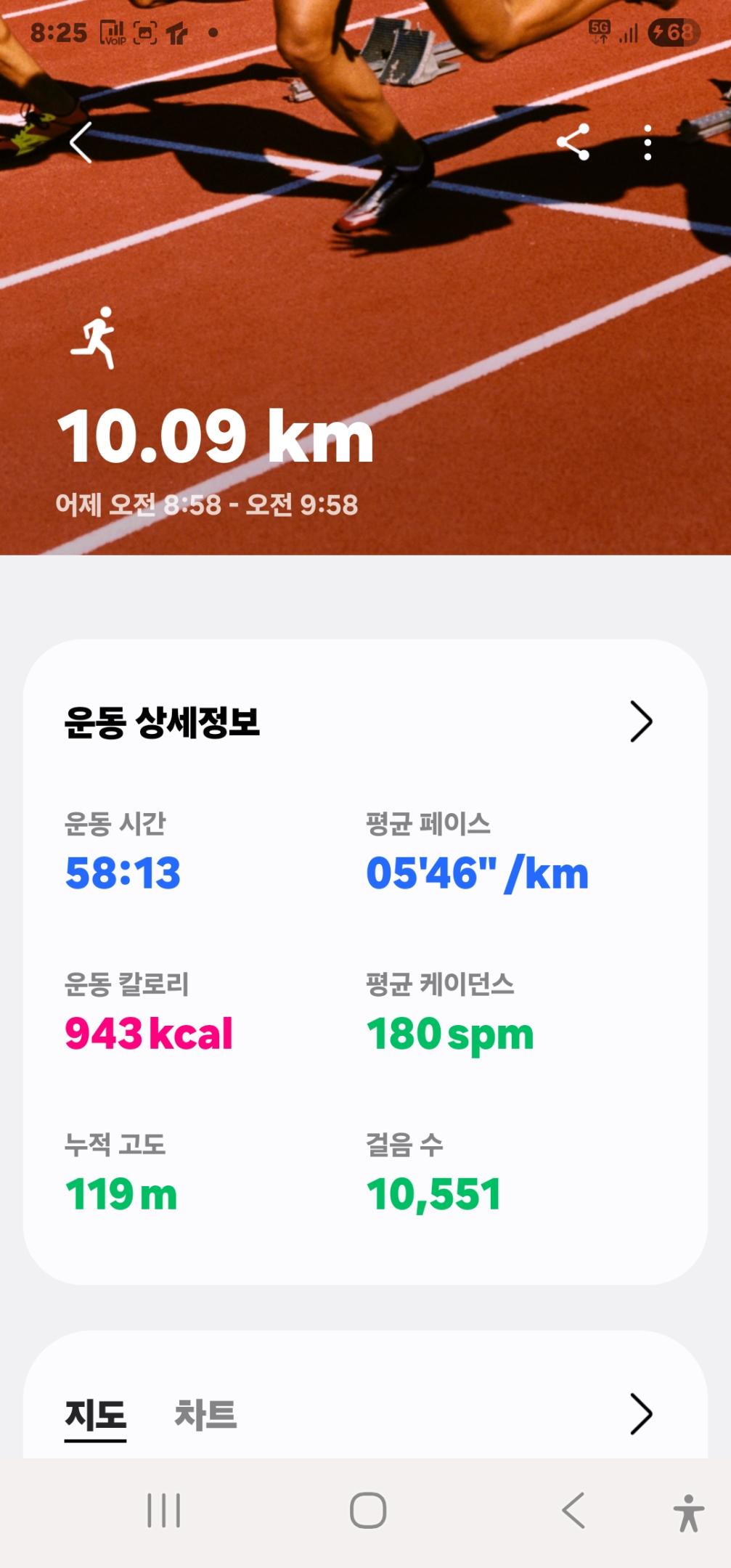Open the accessibility shortcut button
731x1568 pixels.
688,1513
